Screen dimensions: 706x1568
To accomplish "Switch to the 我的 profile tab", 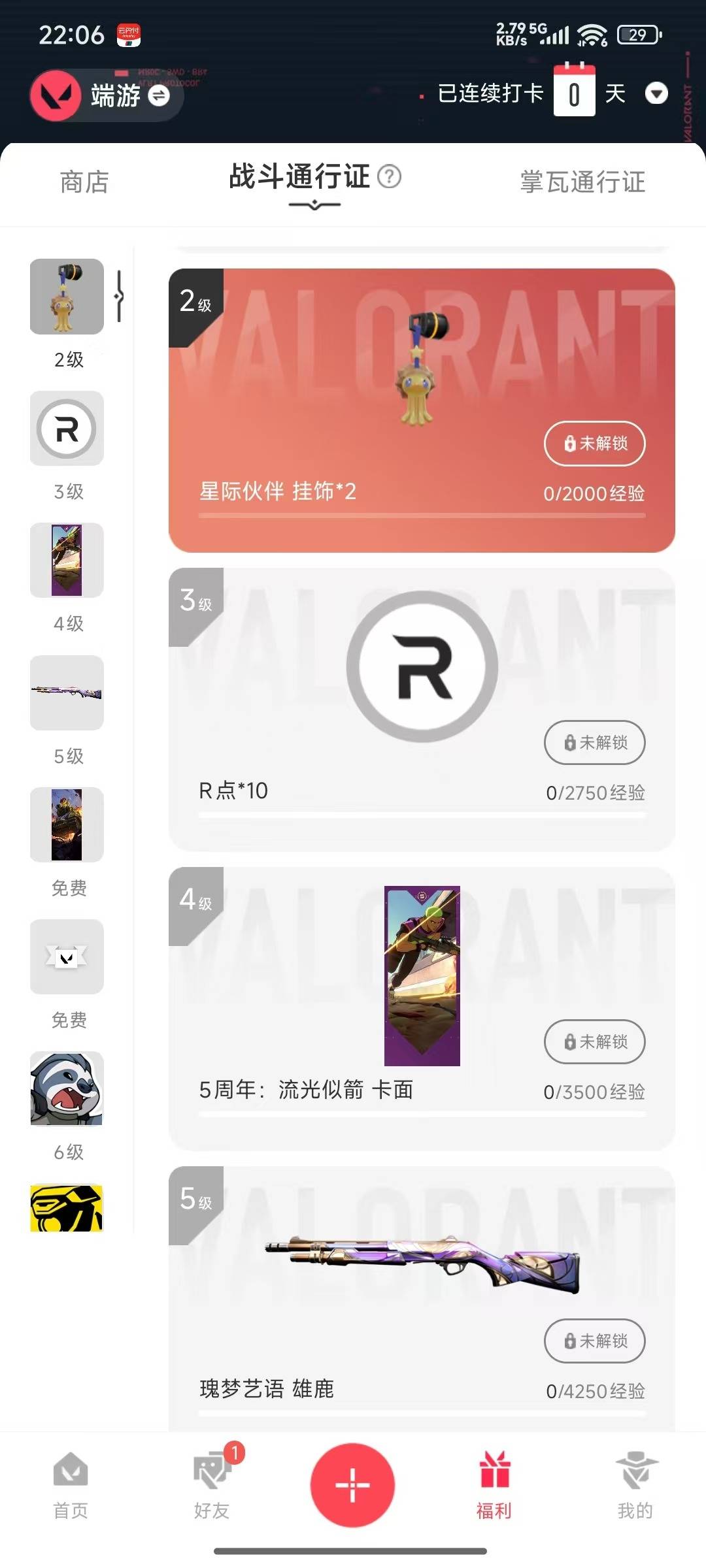I will 635,1486.
